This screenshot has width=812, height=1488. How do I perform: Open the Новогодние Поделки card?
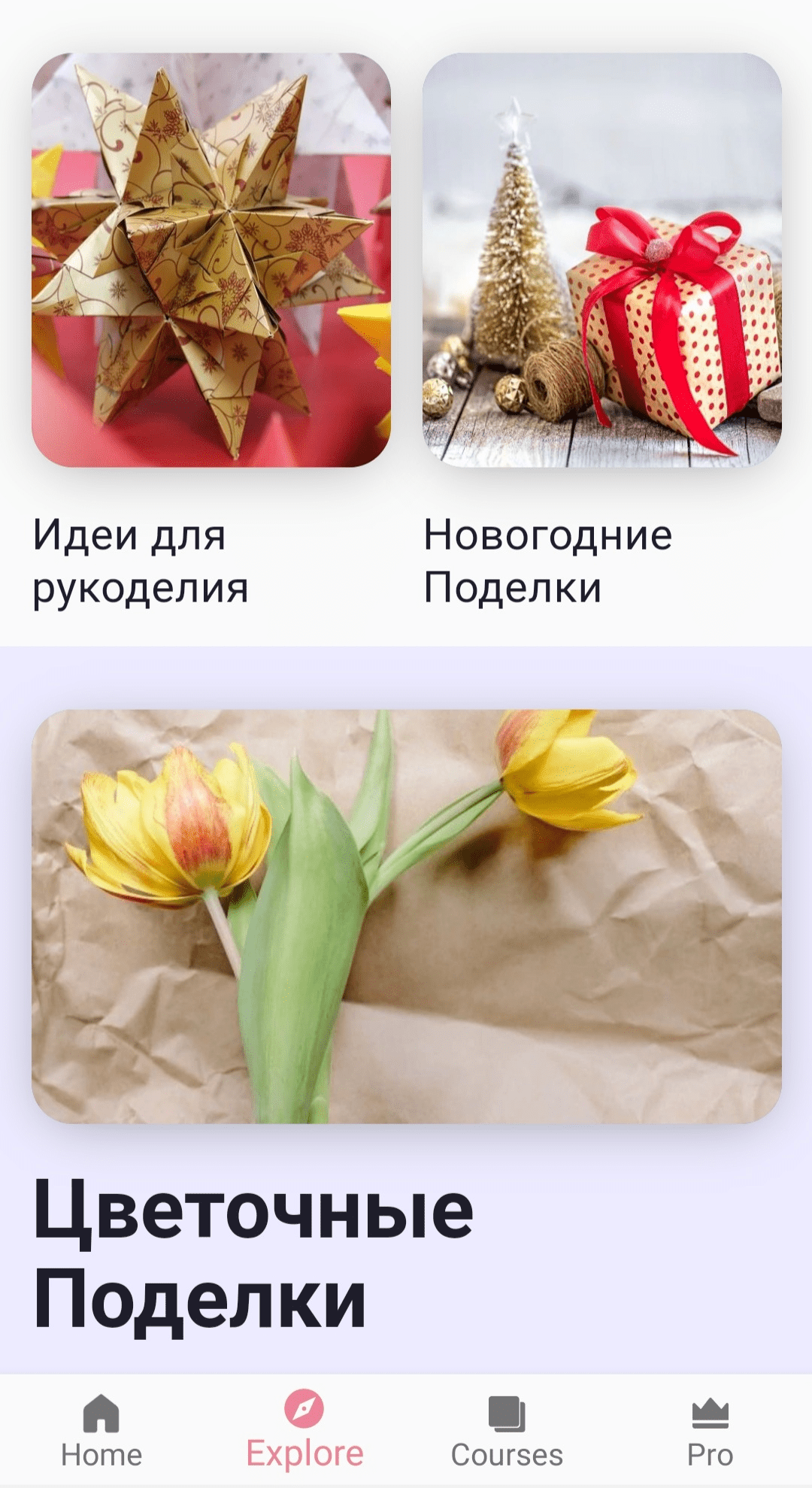point(601,260)
